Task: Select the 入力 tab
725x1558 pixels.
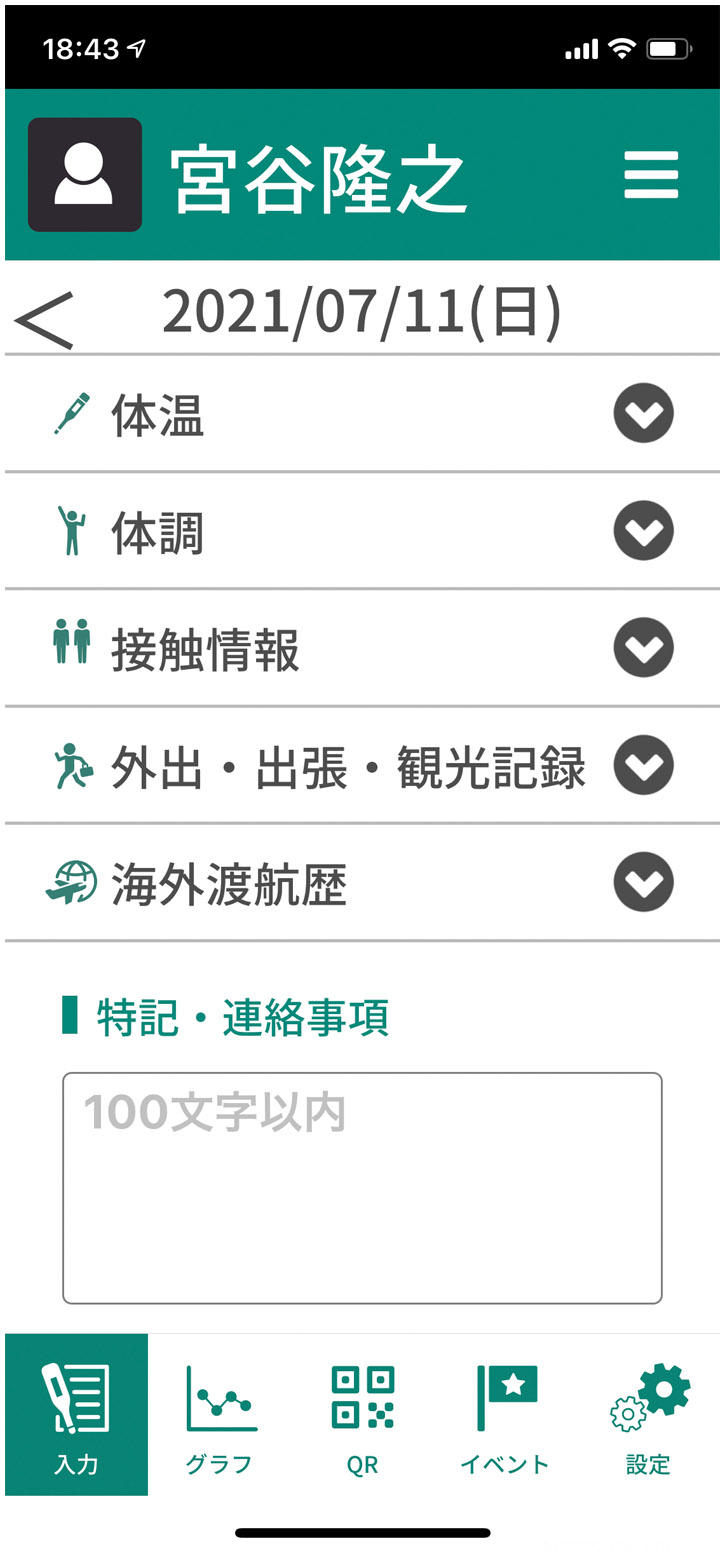Action: [x=76, y=1415]
